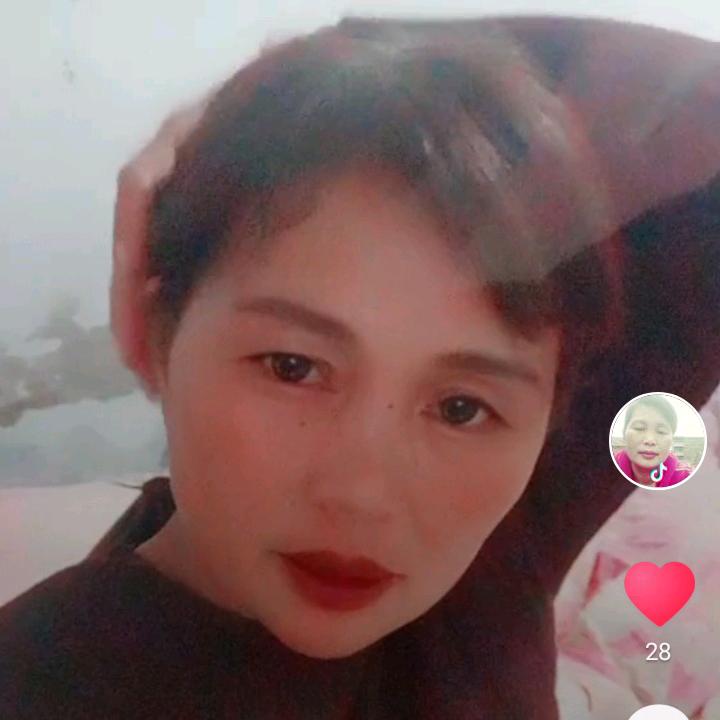Tap the red heart like icon

659,592
